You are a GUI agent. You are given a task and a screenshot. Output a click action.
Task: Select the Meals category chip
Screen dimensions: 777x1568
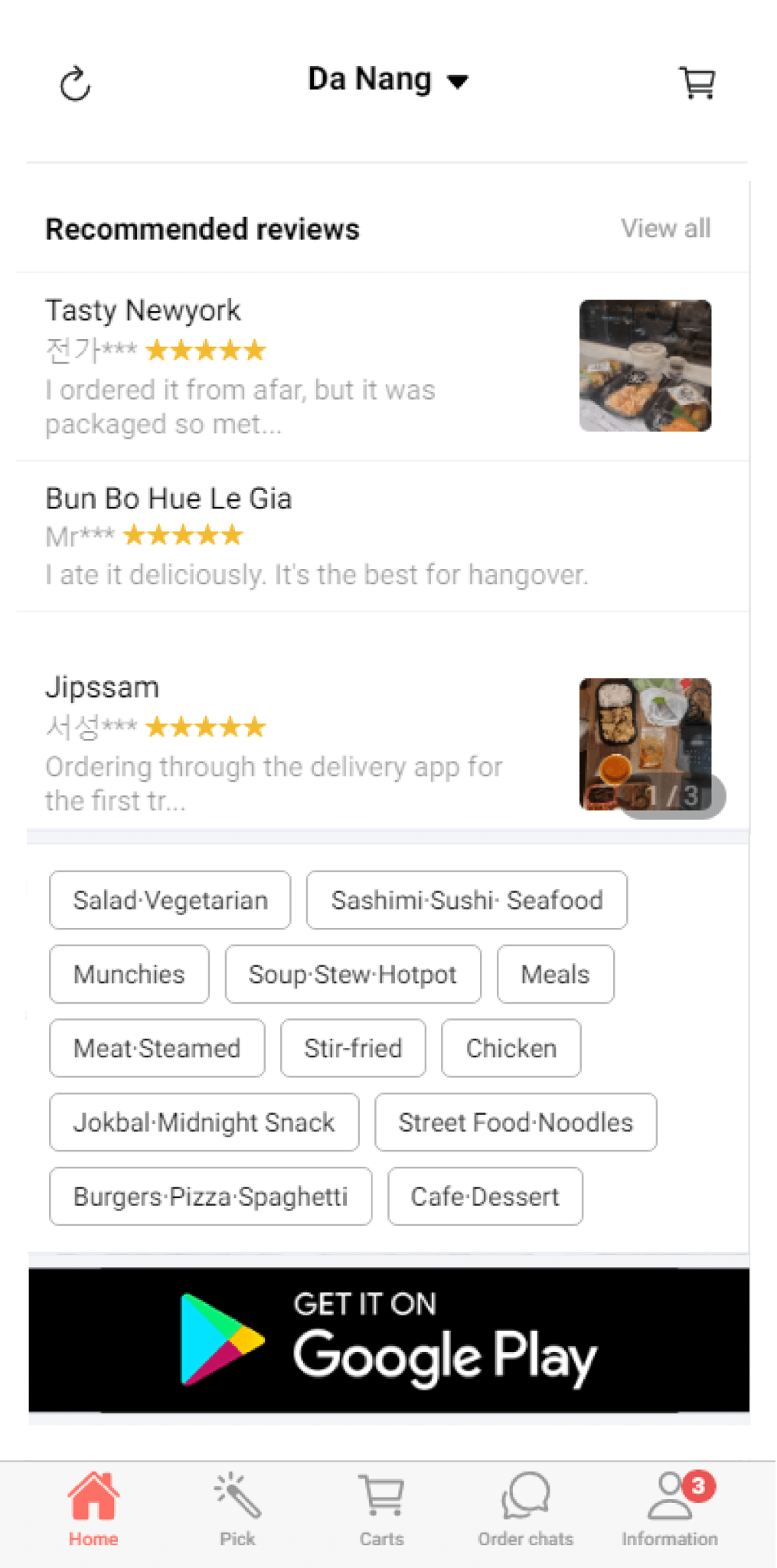[555, 974]
